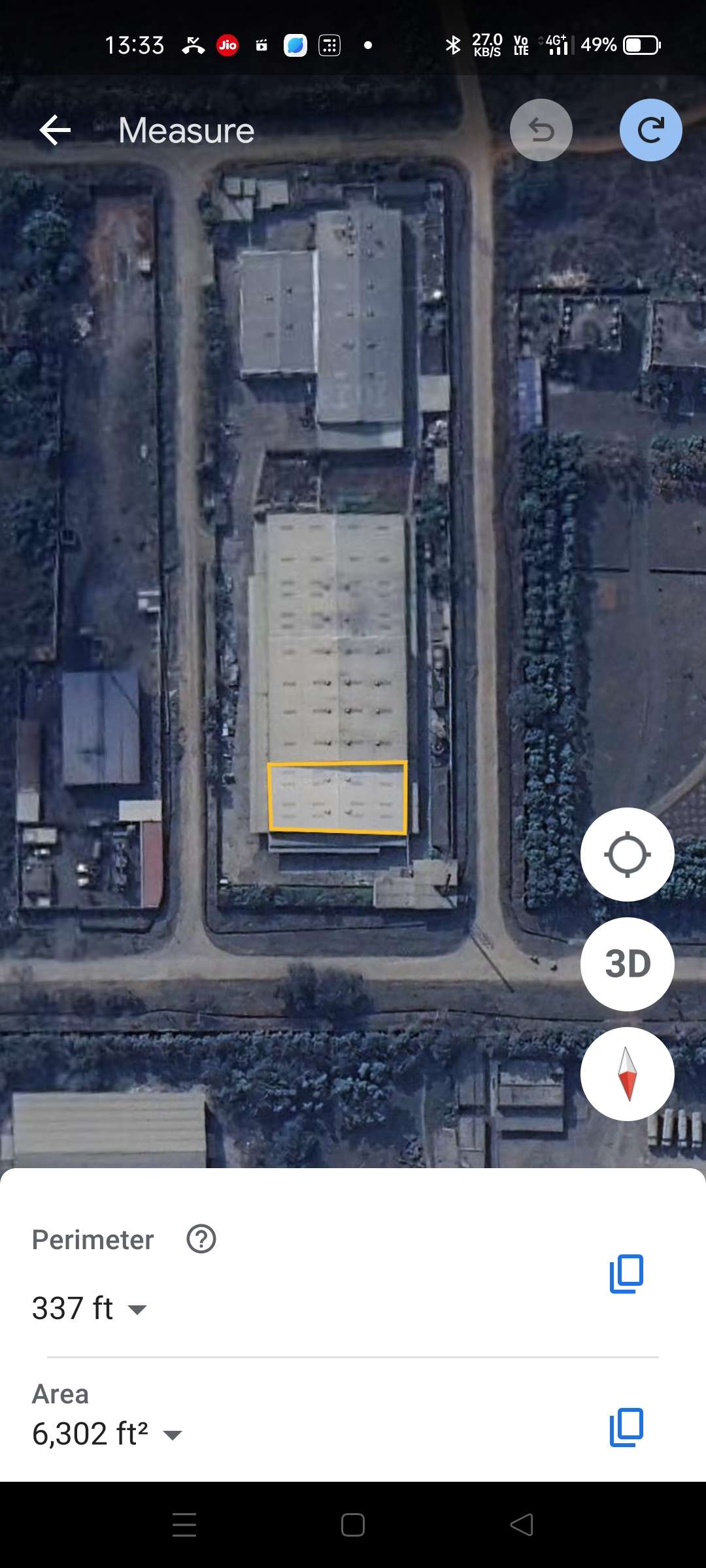Tap the system home button
Viewport: 706px width, 1568px height.
click(353, 1525)
